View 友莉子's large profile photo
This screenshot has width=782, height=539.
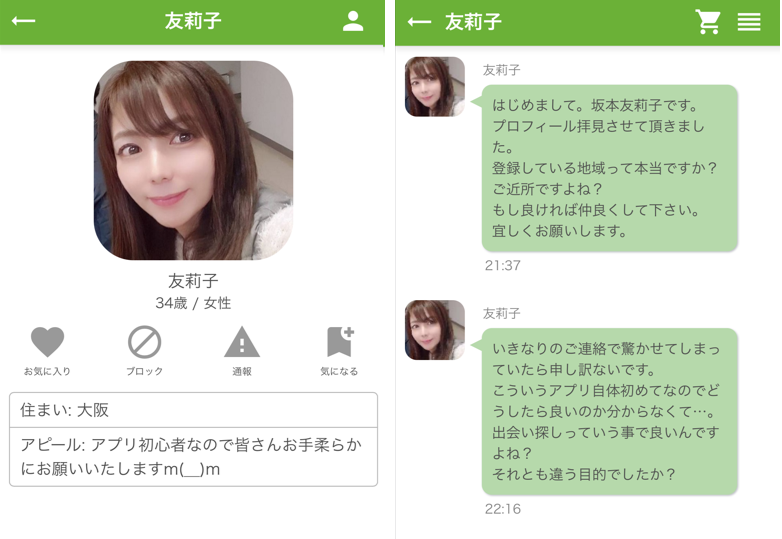[x=193, y=160]
